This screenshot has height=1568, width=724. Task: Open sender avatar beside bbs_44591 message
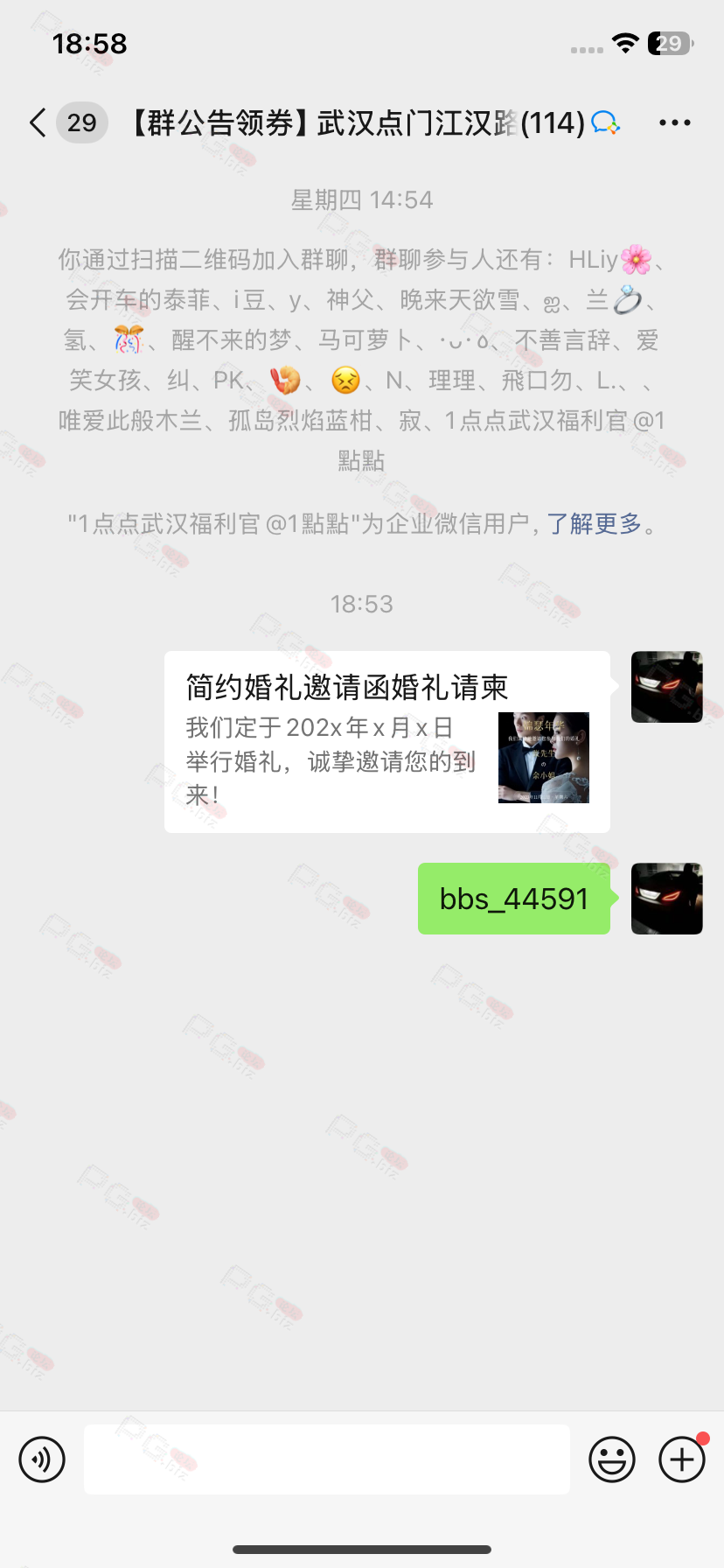pyautogui.click(x=667, y=899)
